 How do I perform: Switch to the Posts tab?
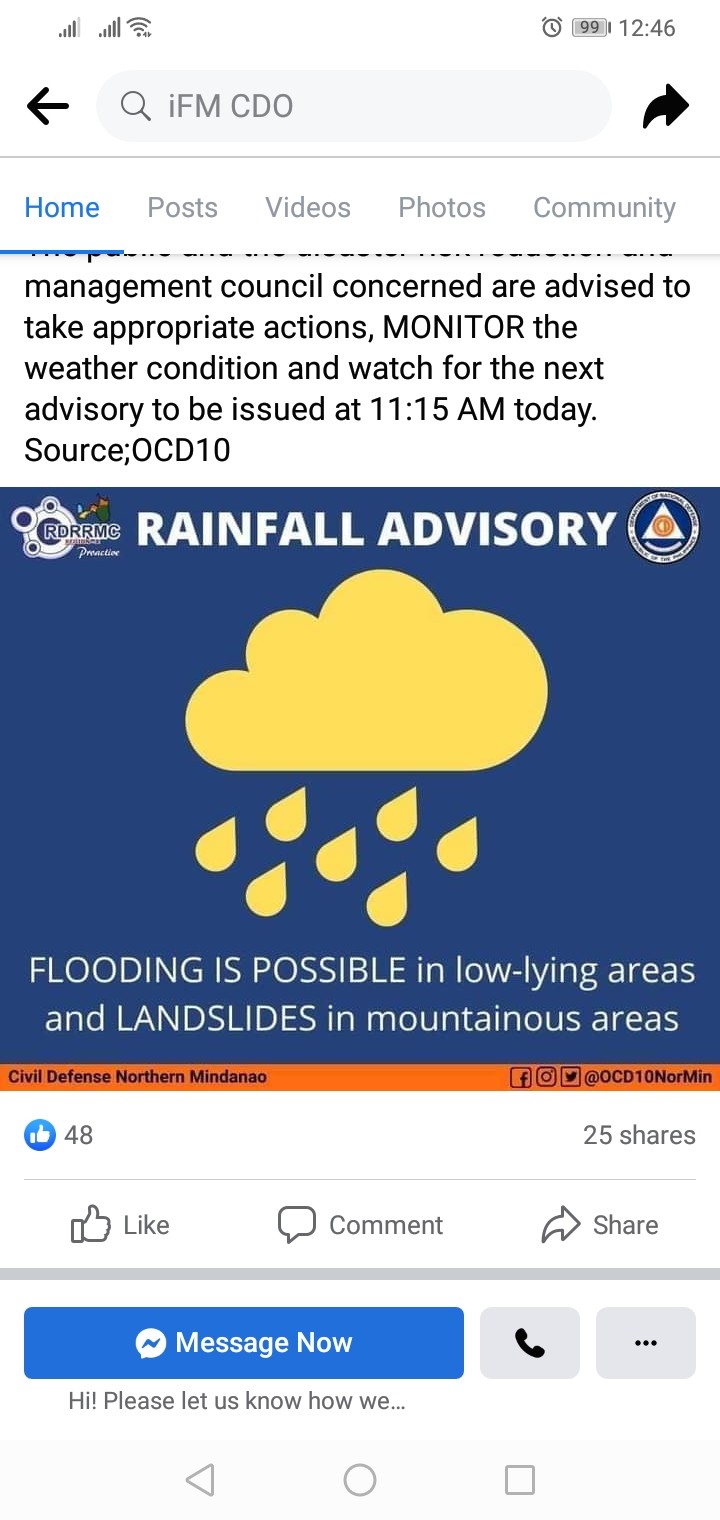click(x=182, y=207)
